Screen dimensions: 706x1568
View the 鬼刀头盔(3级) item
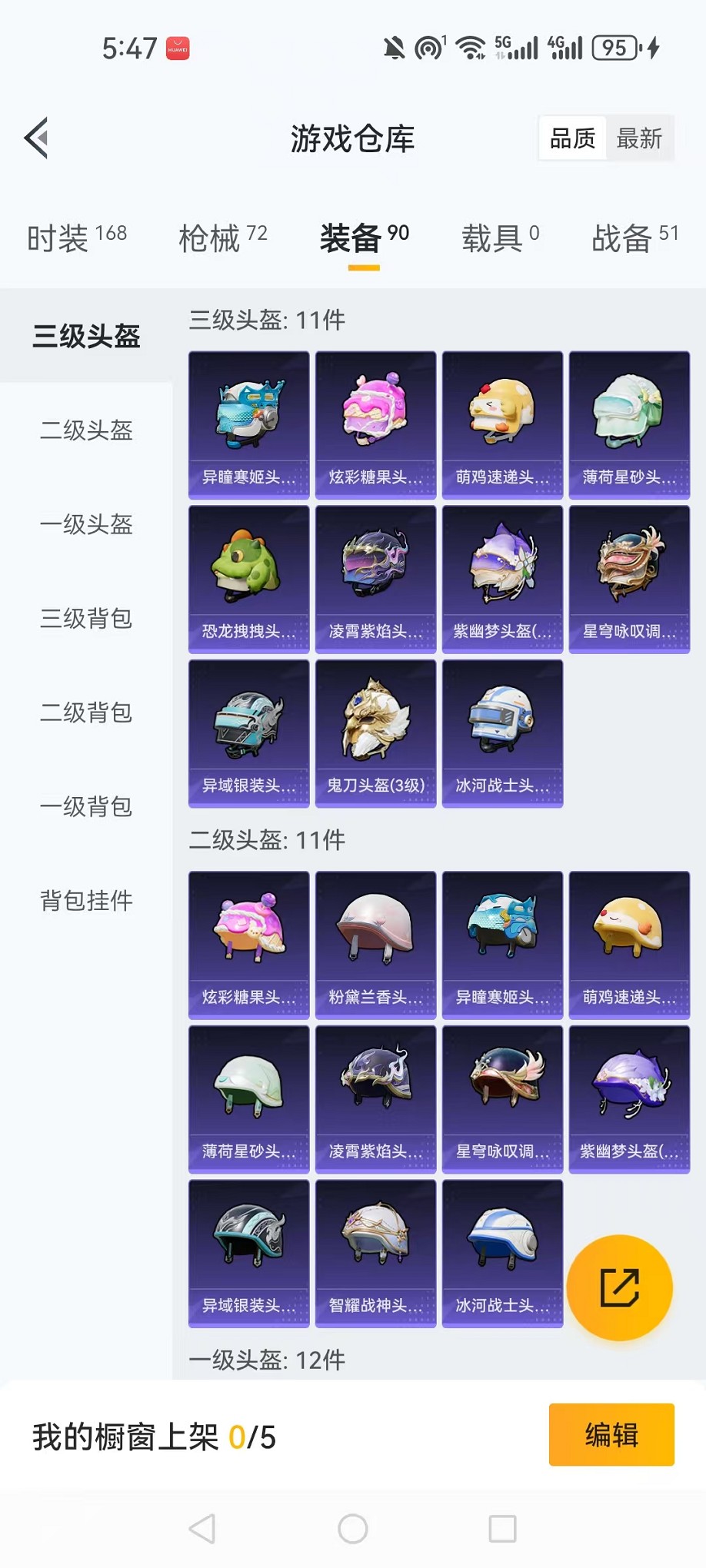click(375, 733)
